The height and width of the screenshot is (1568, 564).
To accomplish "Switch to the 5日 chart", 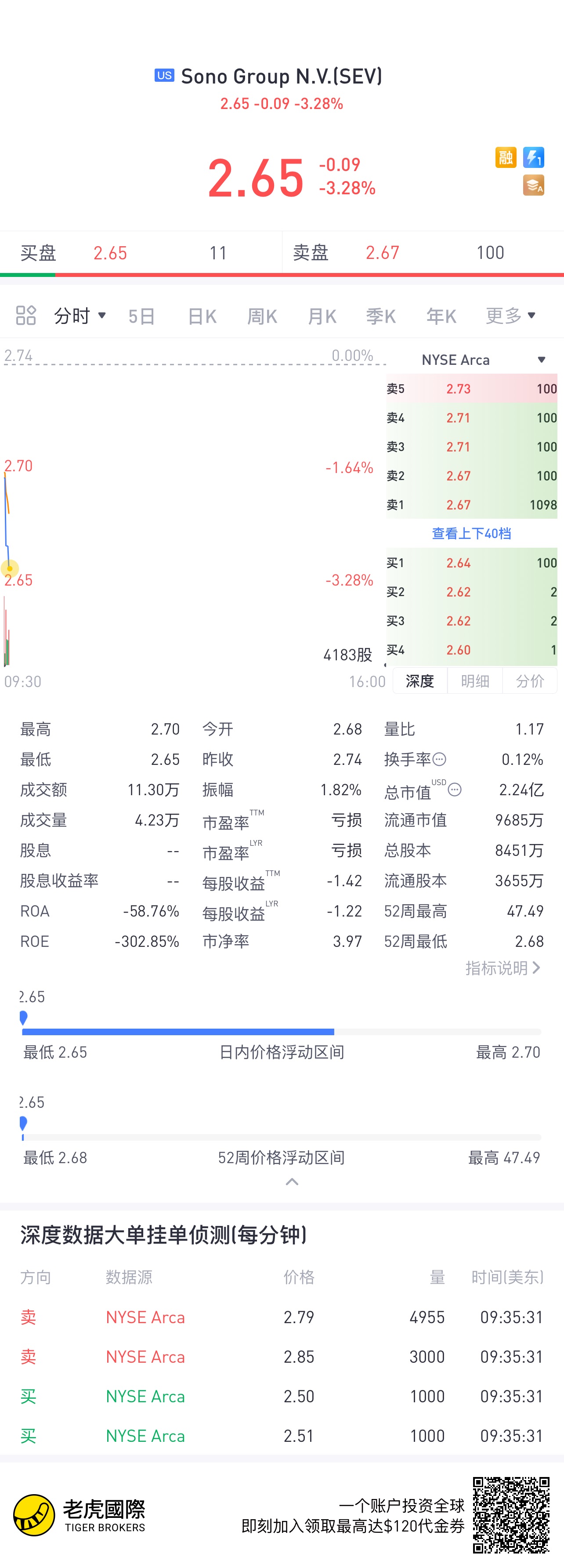I will pyautogui.click(x=142, y=316).
